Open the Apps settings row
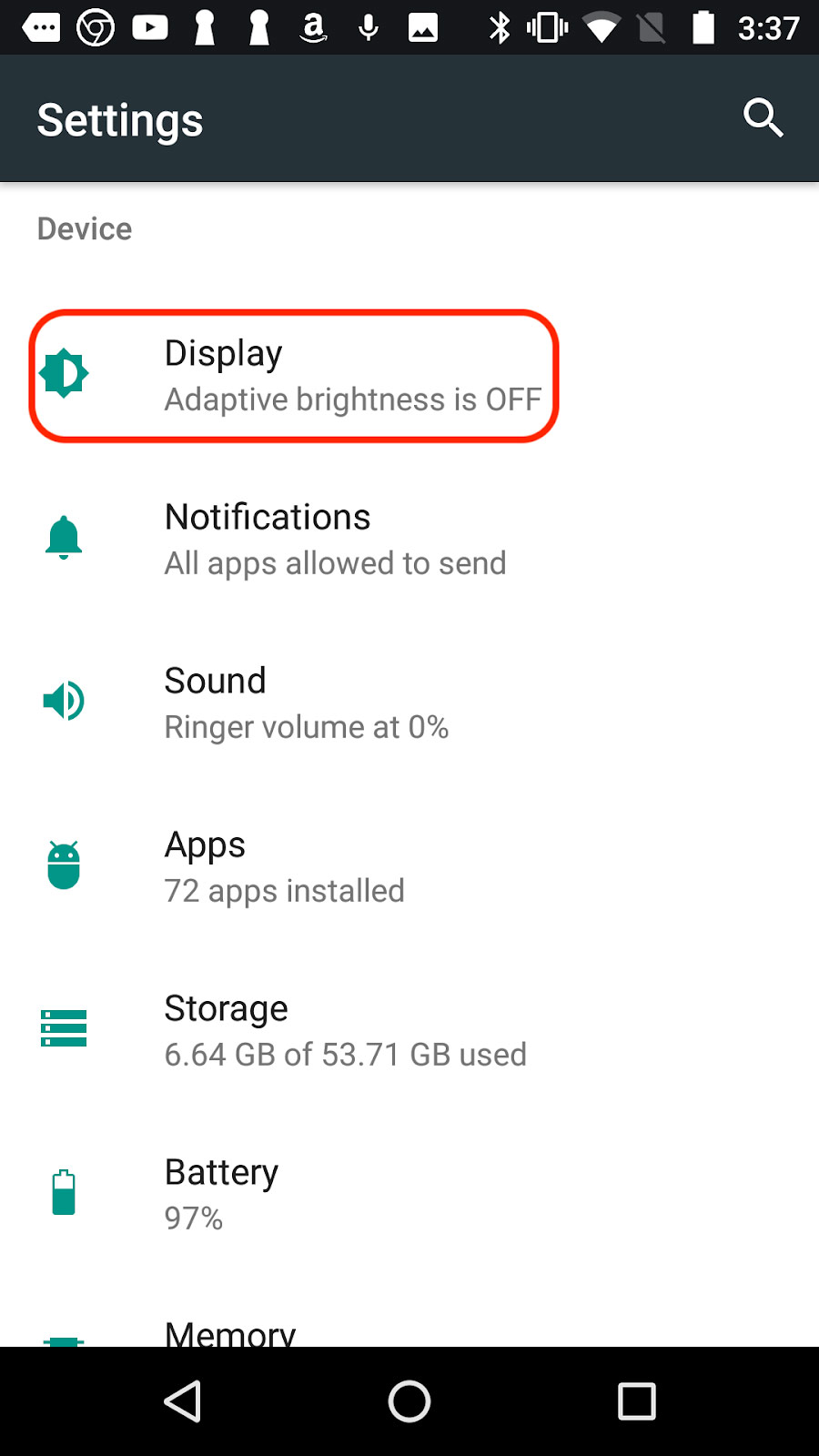 [x=409, y=867]
